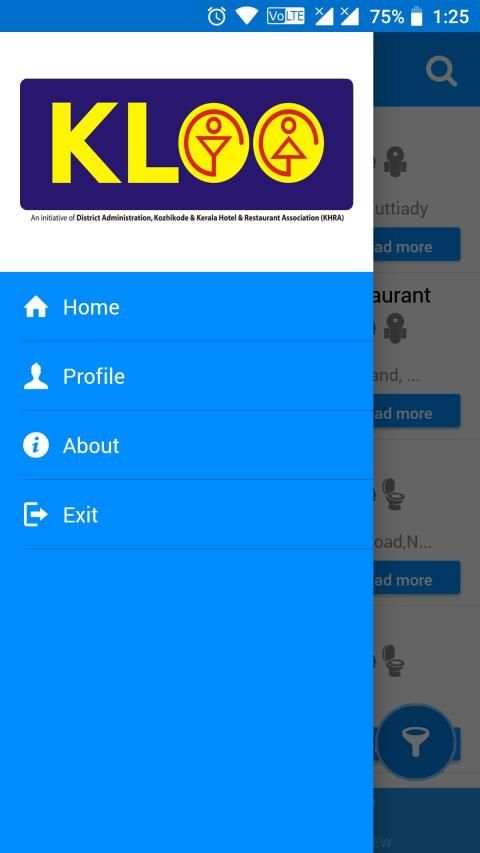This screenshot has height=853, width=480.
Task: Open Home from the drawer
Action: [x=187, y=307]
